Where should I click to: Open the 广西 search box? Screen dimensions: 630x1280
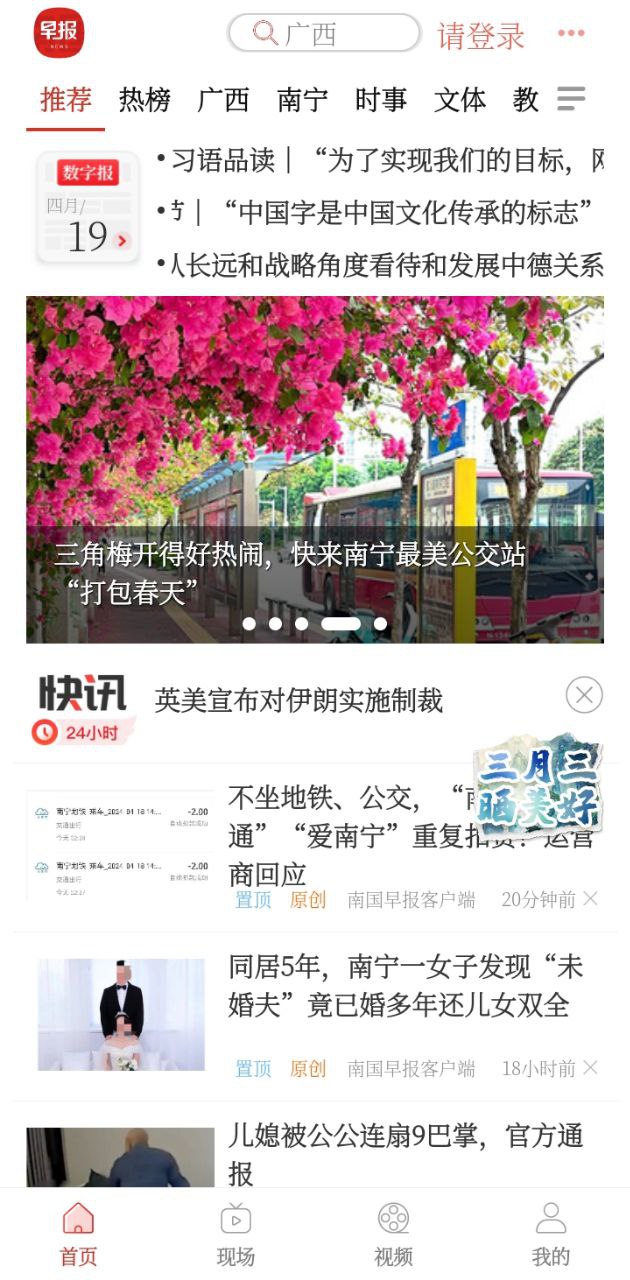(324, 33)
